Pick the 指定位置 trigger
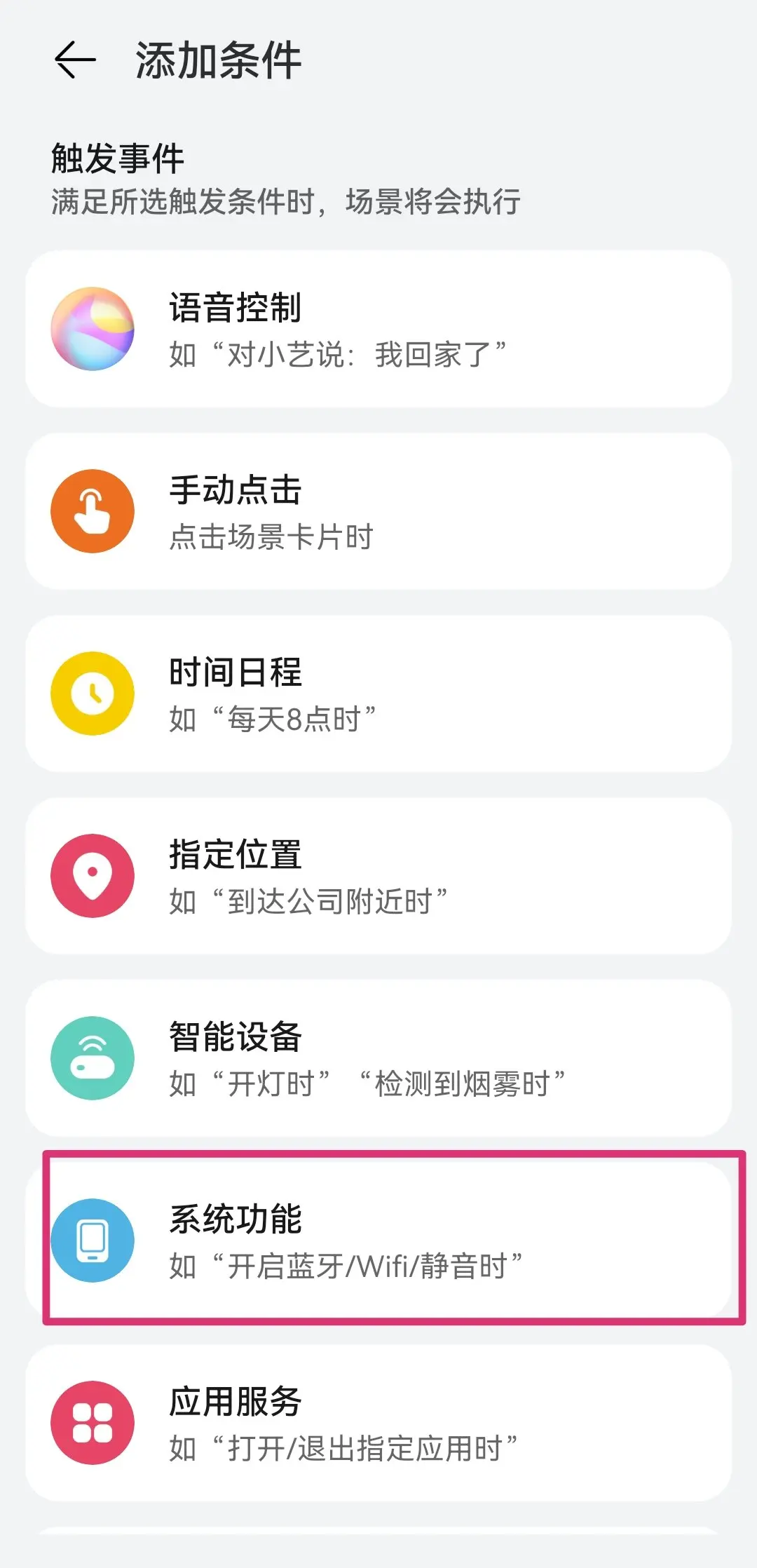757x1568 pixels. [378, 876]
